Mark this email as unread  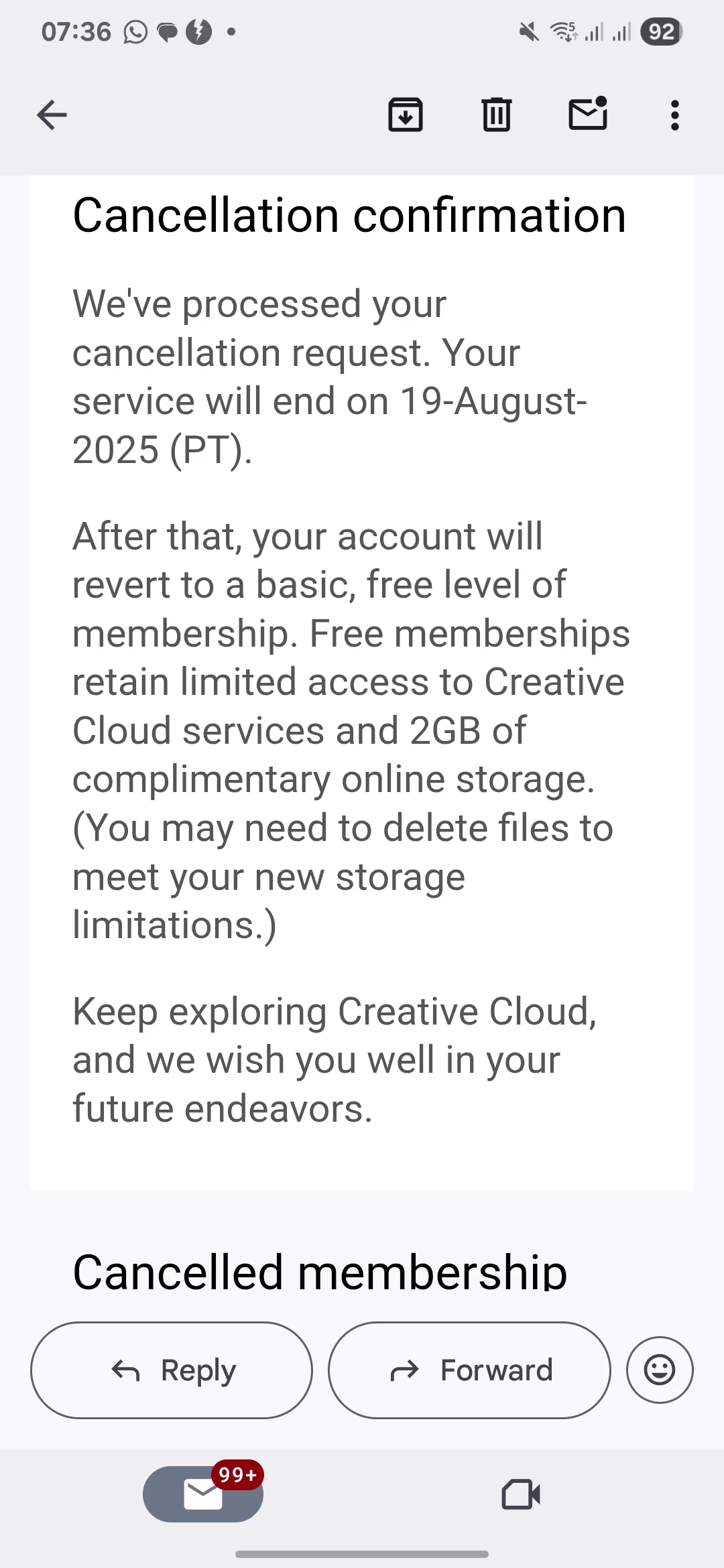[588, 114]
